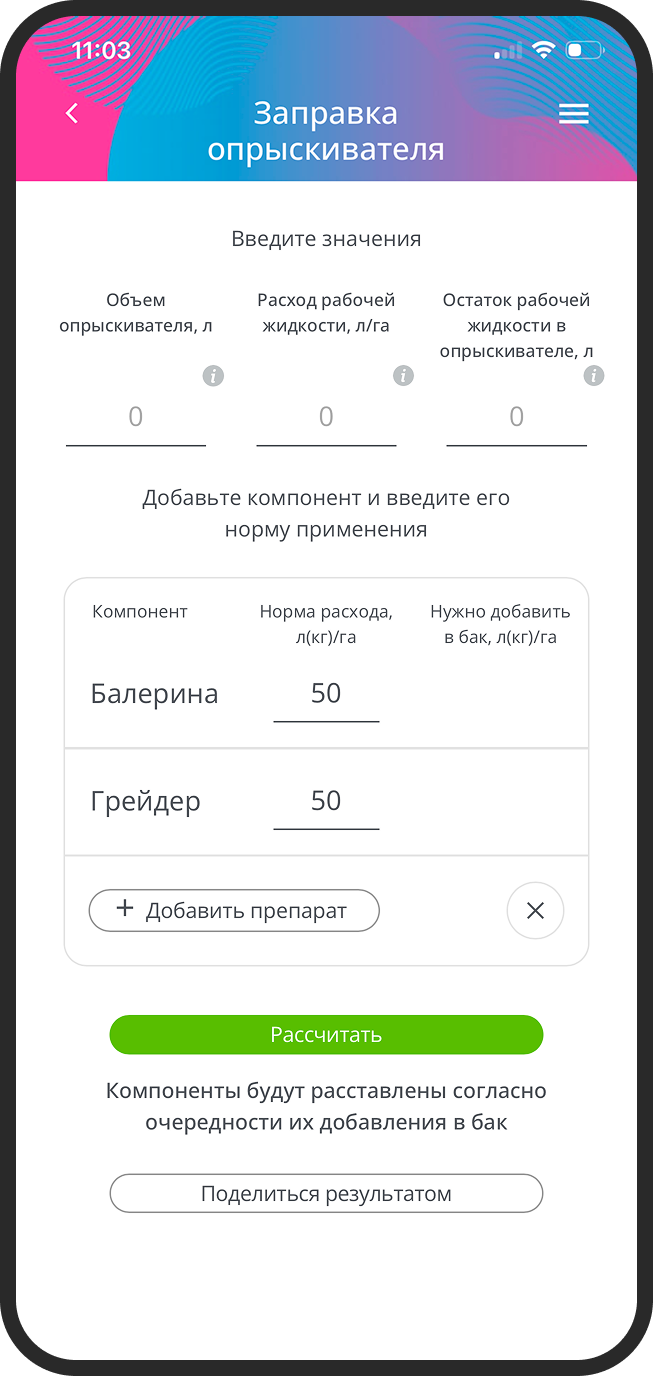Tap Поделиться результатом
The width and height of the screenshot is (653, 1376).
tap(326, 1194)
